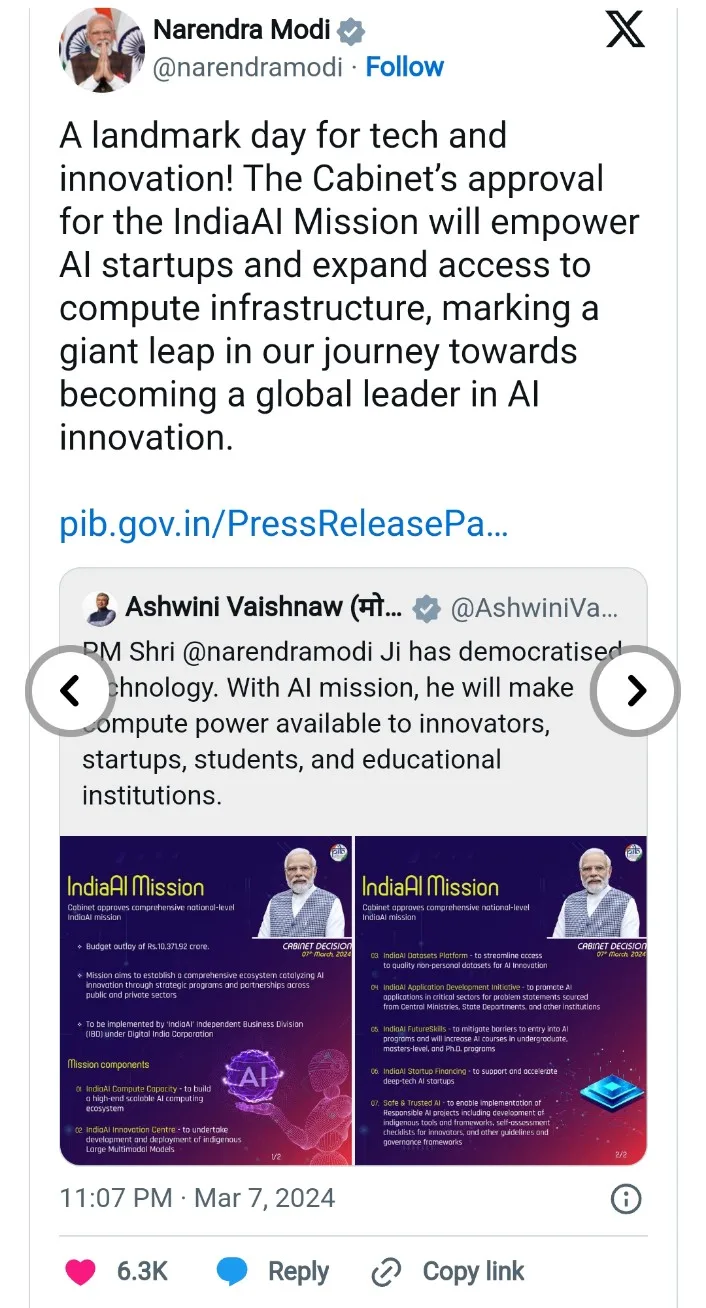Open the tweet info icon

tap(625, 1198)
